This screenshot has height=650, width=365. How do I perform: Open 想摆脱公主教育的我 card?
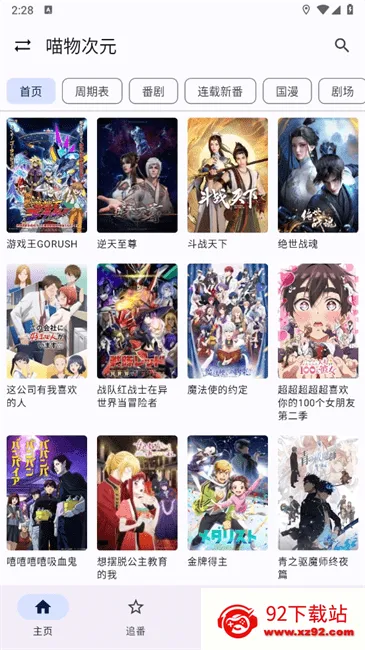pyautogui.click(x=137, y=508)
